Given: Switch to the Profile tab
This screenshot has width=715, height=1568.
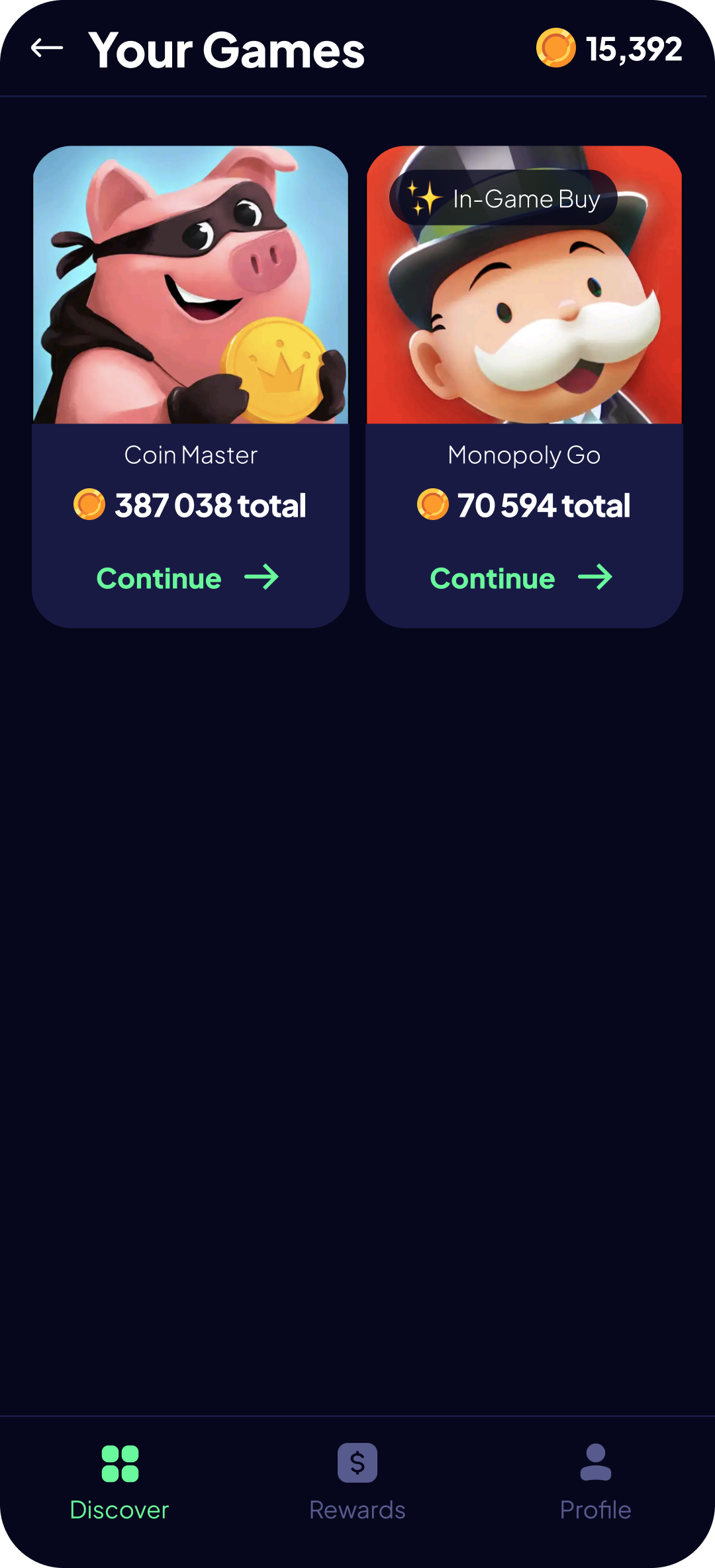Looking at the screenshot, I should (595, 1482).
